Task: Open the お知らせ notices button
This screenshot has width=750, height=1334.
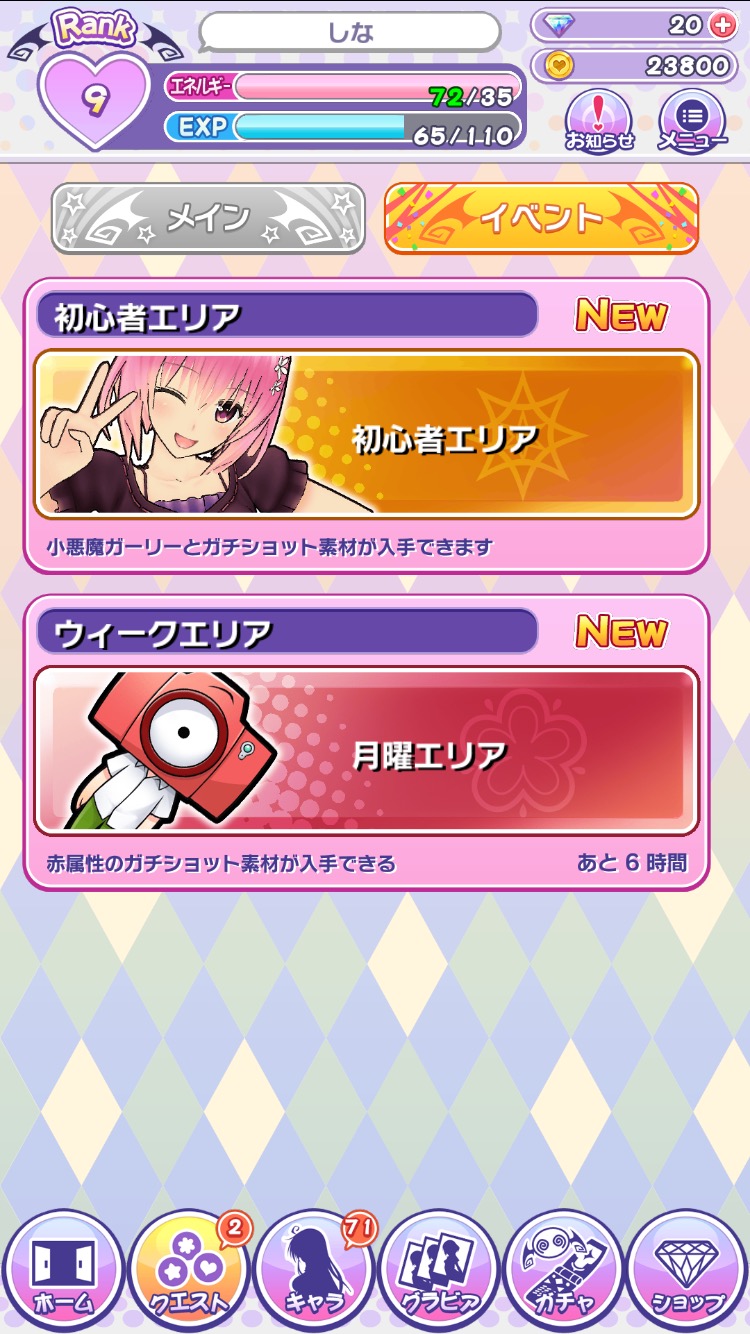Action: [x=599, y=121]
